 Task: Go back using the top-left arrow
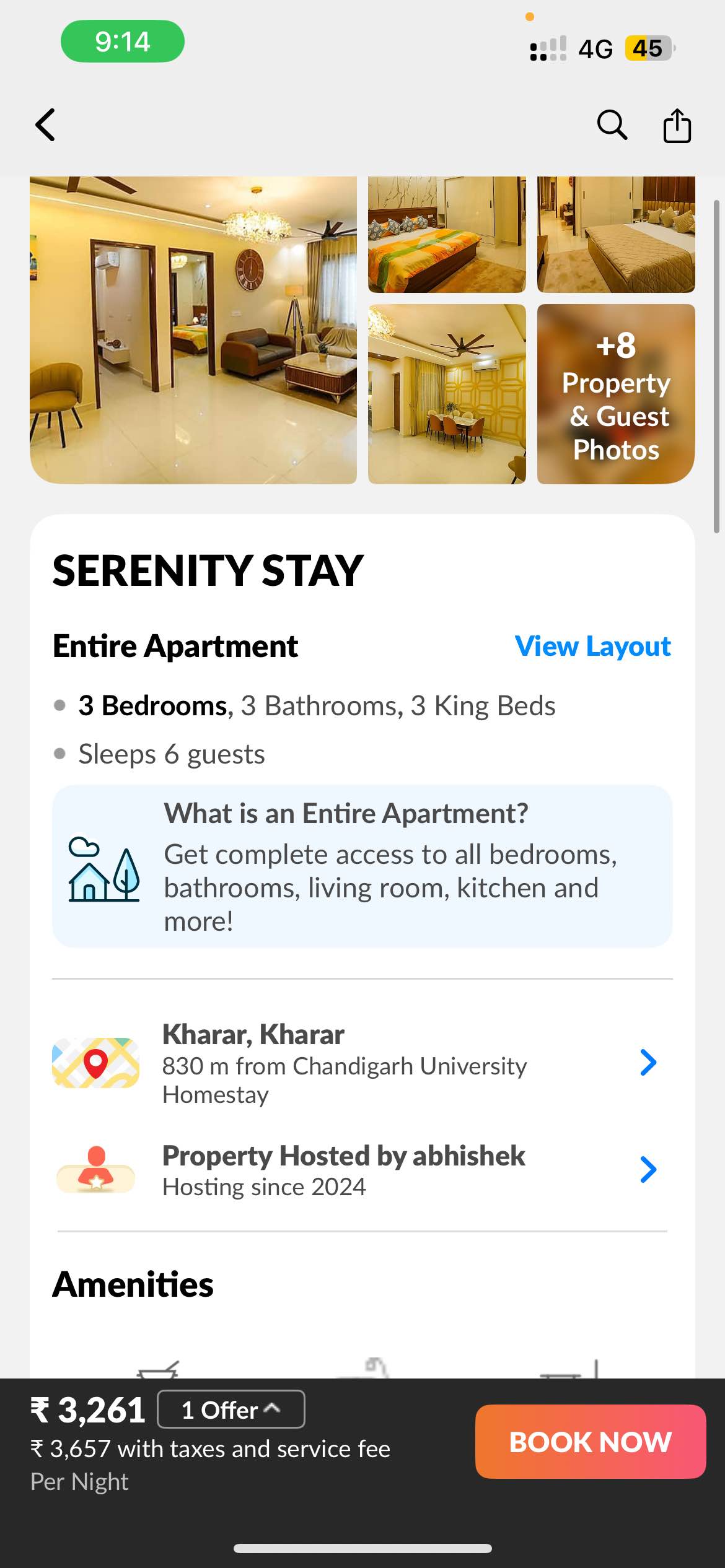(x=45, y=125)
